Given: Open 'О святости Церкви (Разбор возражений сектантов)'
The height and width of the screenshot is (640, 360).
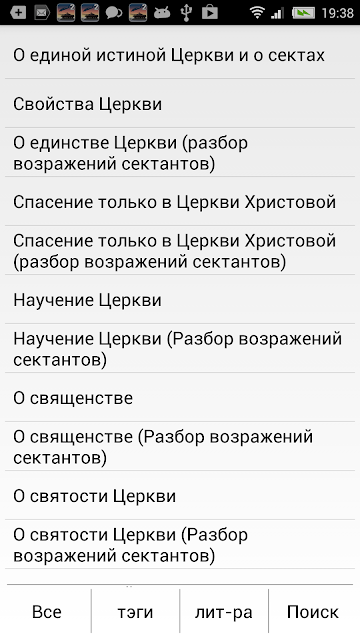Looking at the screenshot, I should pos(180,544).
